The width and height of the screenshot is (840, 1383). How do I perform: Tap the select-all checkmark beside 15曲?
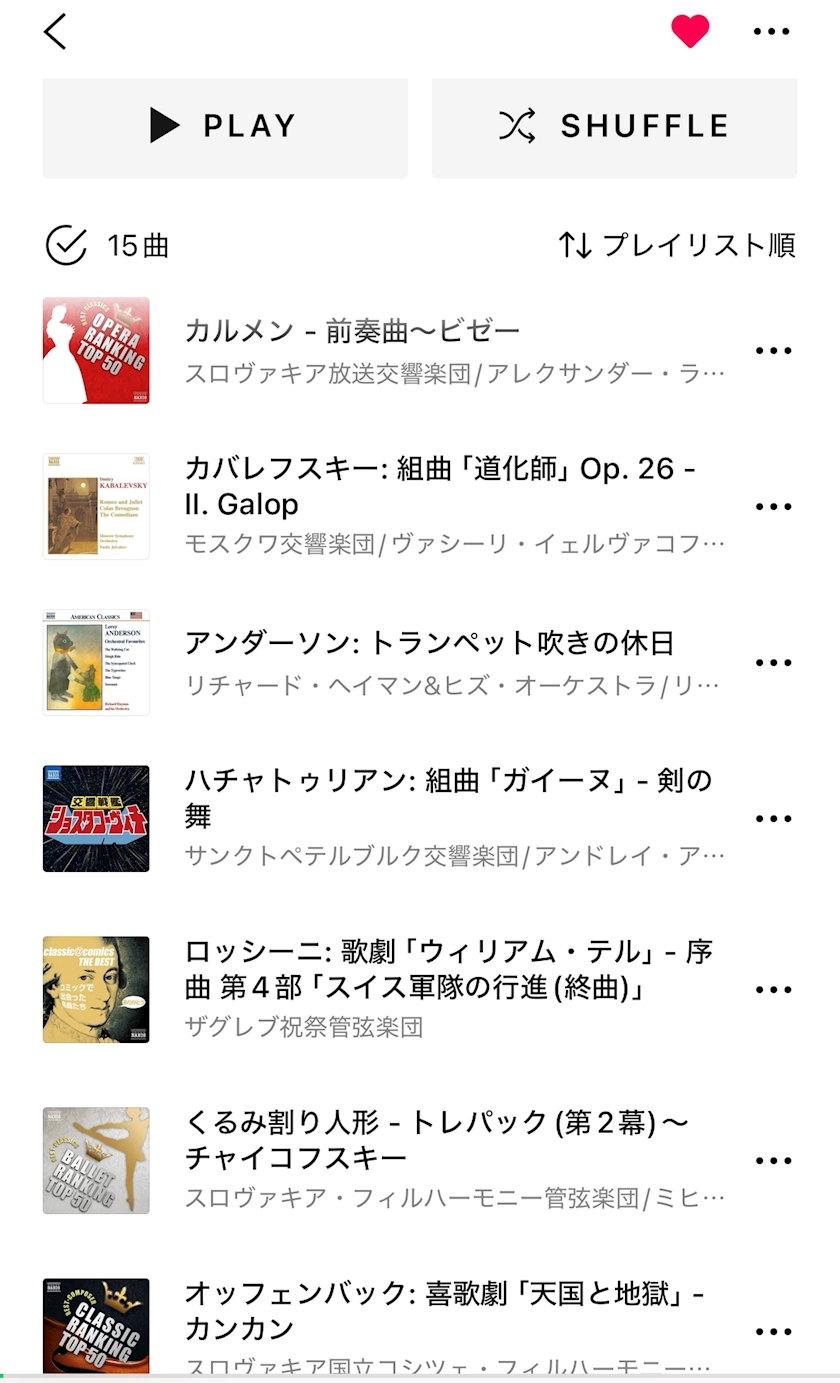(66, 245)
